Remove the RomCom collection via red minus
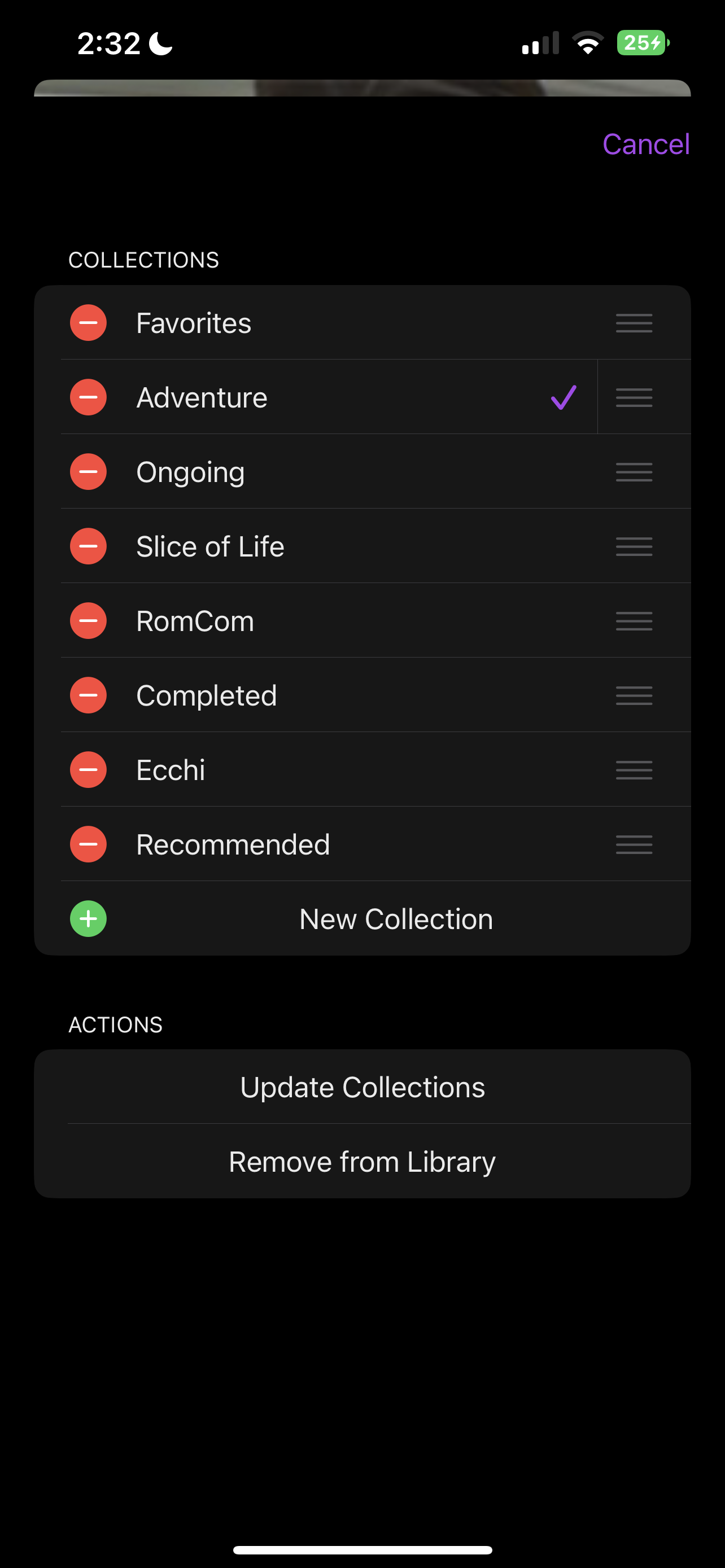The image size is (725, 1568). click(x=88, y=621)
